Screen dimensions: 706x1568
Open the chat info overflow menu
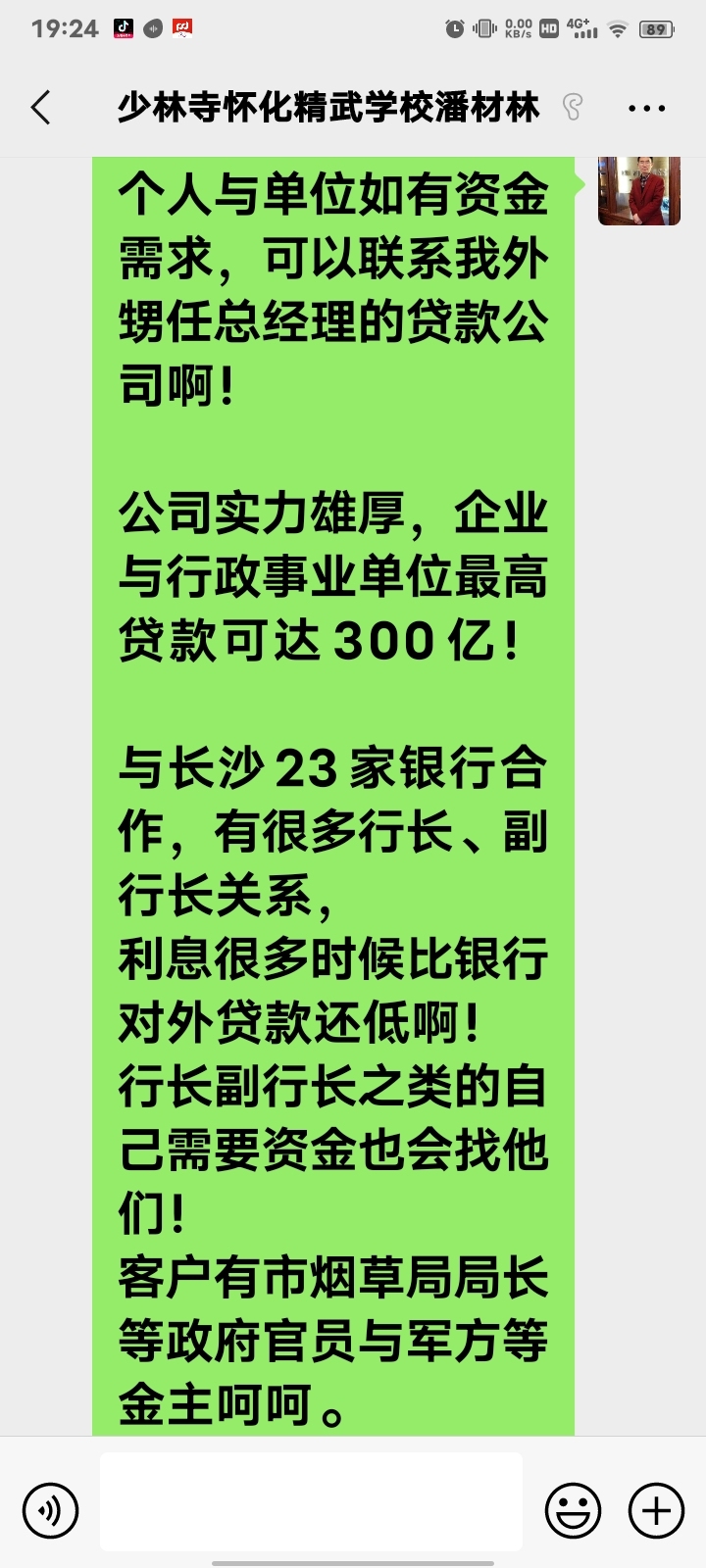pos(647,108)
